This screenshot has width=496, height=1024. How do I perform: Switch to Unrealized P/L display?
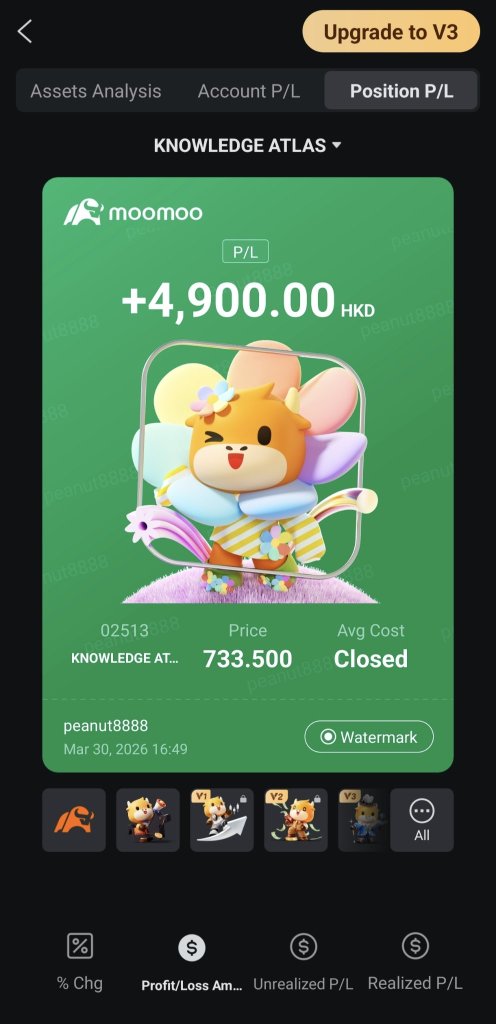[303, 962]
